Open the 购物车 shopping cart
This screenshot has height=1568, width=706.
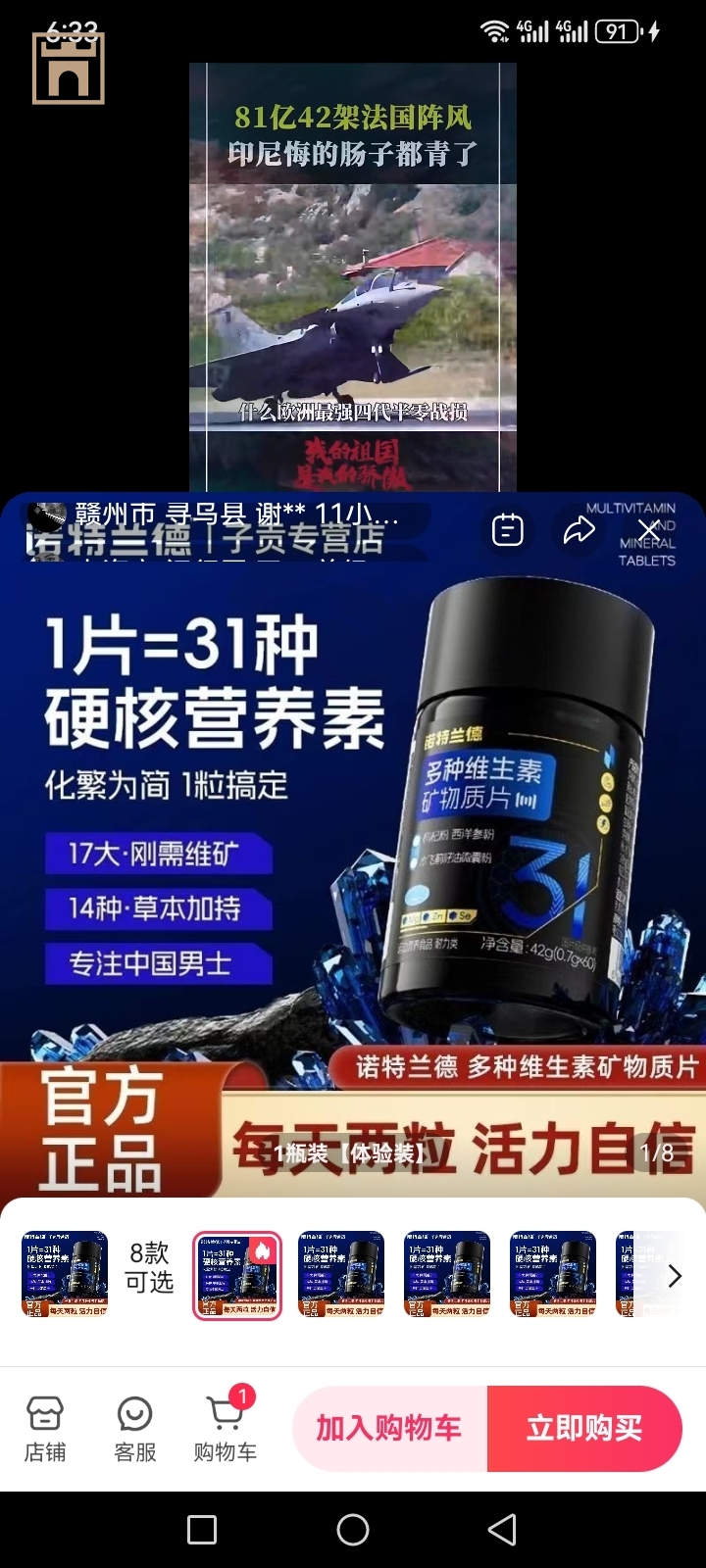click(226, 1427)
